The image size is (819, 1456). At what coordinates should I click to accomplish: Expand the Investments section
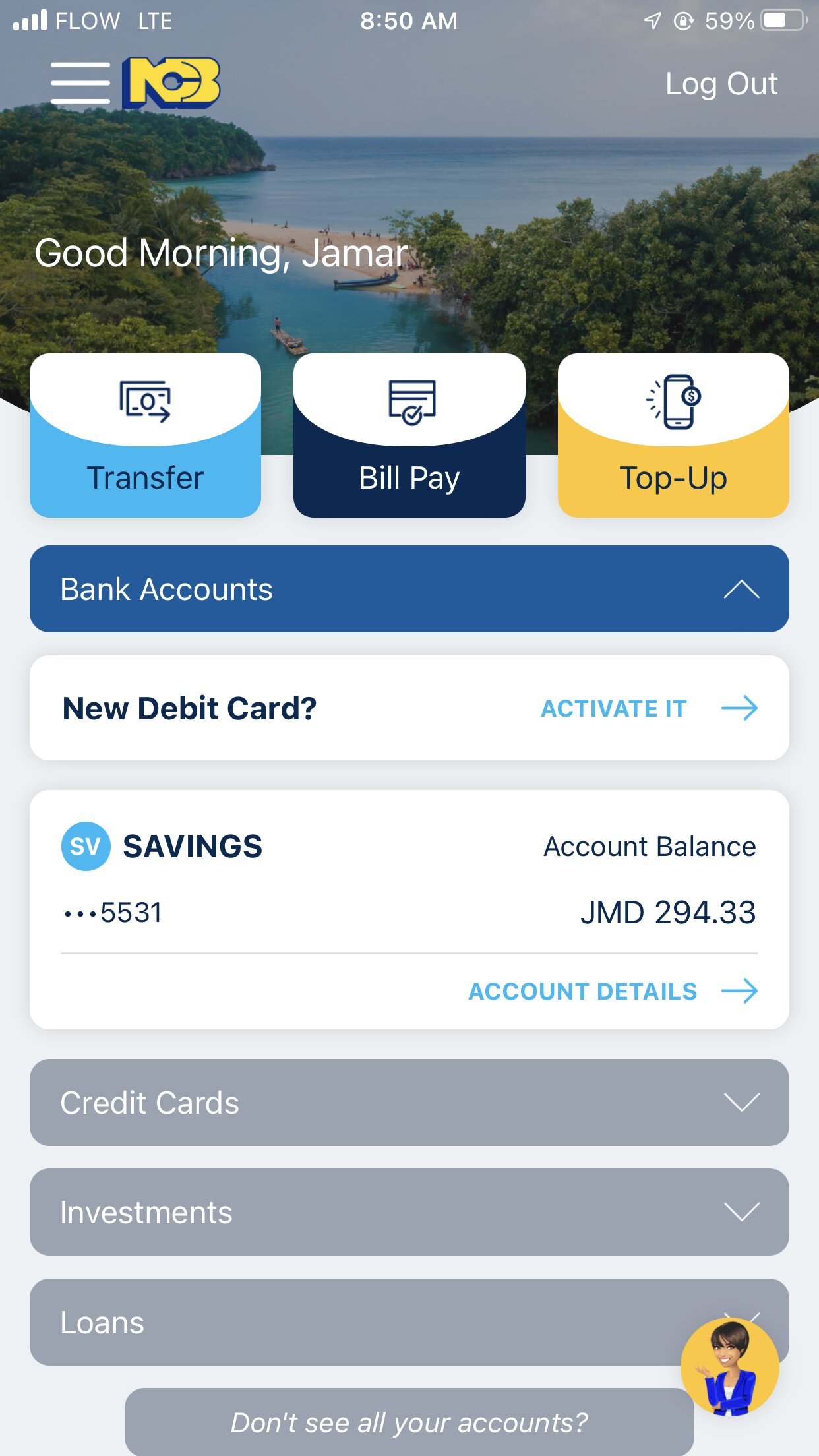(x=409, y=1212)
